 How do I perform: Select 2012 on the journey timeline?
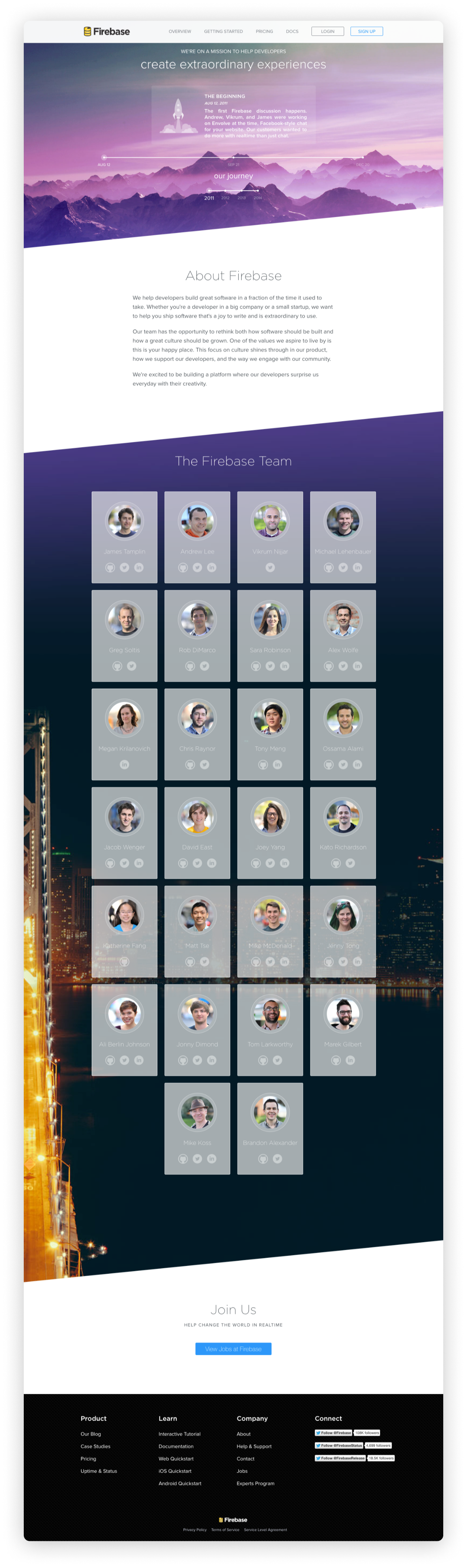click(x=225, y=198)
